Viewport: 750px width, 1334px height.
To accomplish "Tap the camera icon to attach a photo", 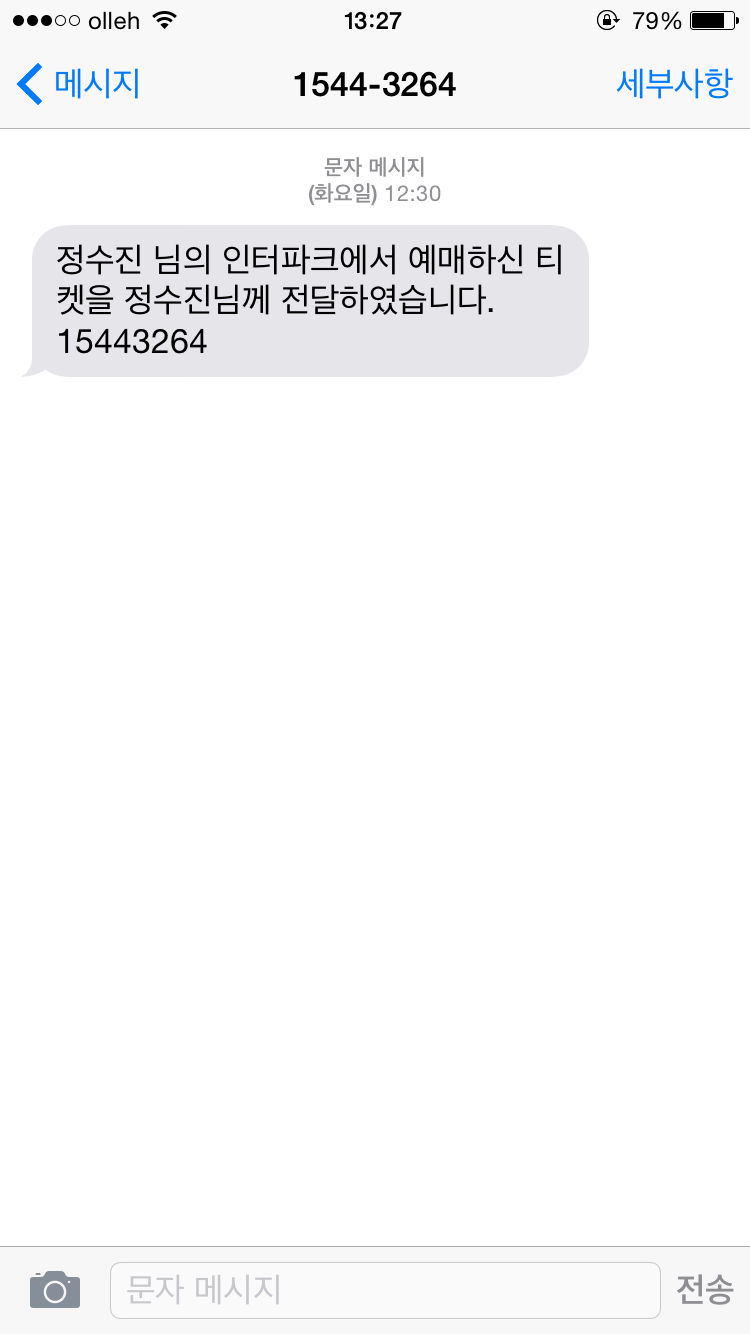I will 55,1290.
